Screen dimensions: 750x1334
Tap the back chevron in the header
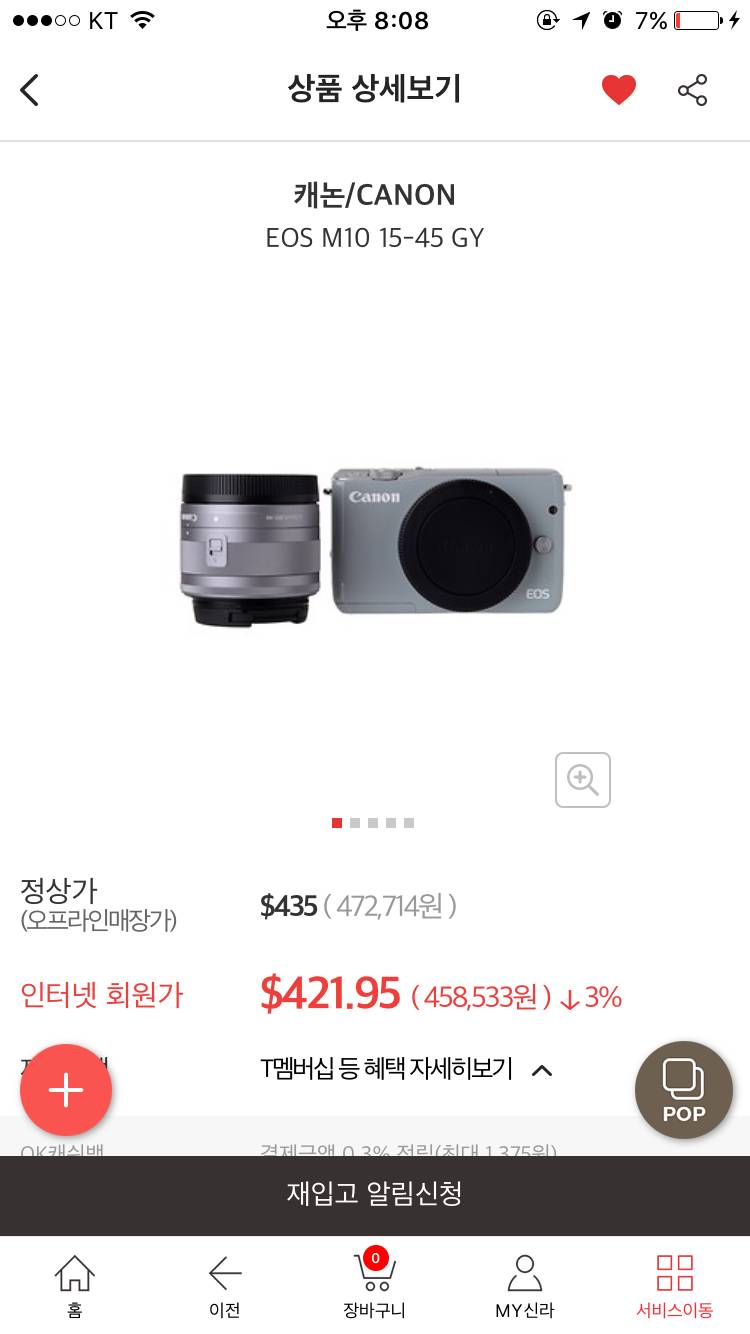[29, 89]
